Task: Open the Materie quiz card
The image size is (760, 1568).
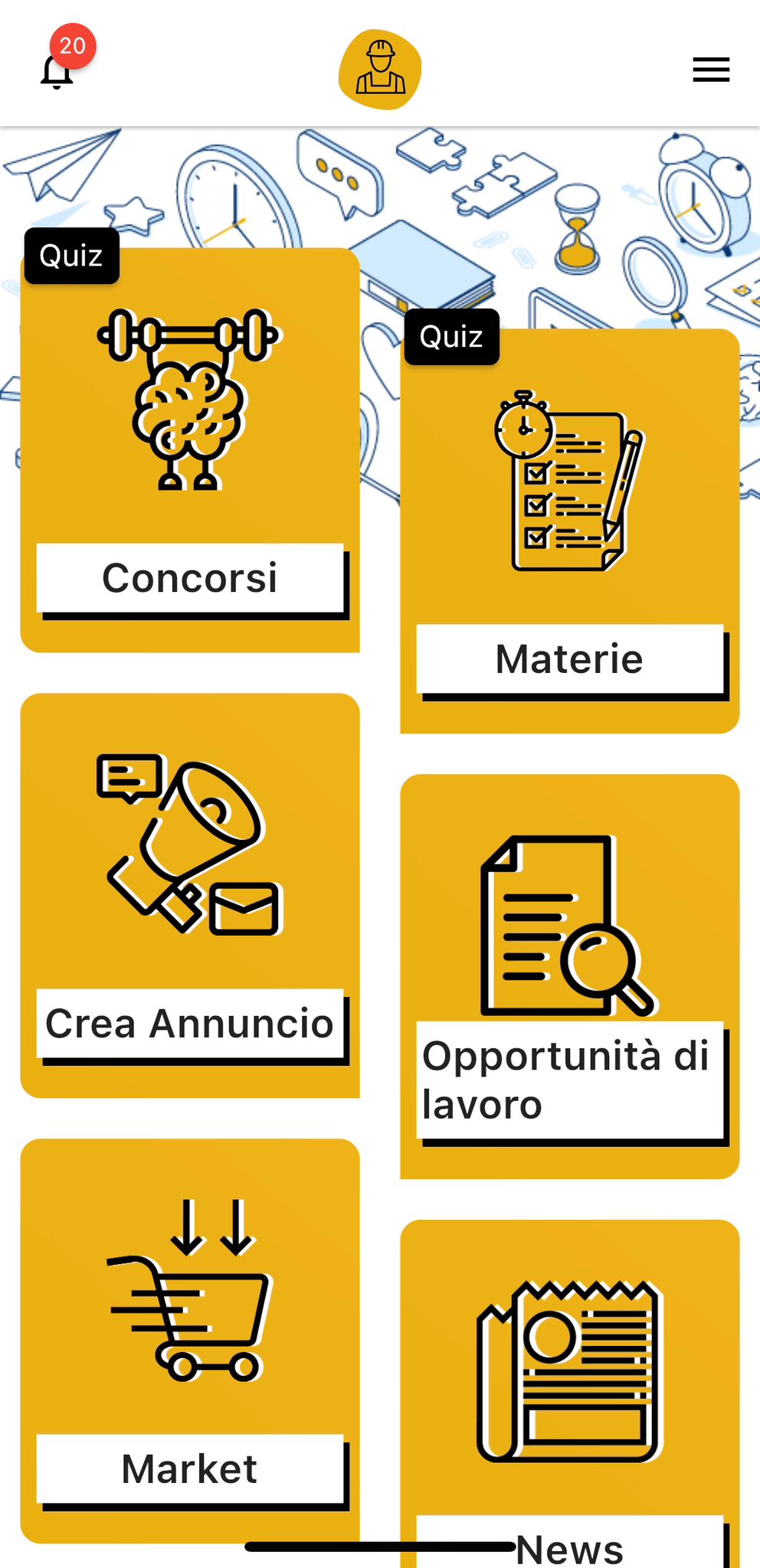Action: [x=570, y=531]
